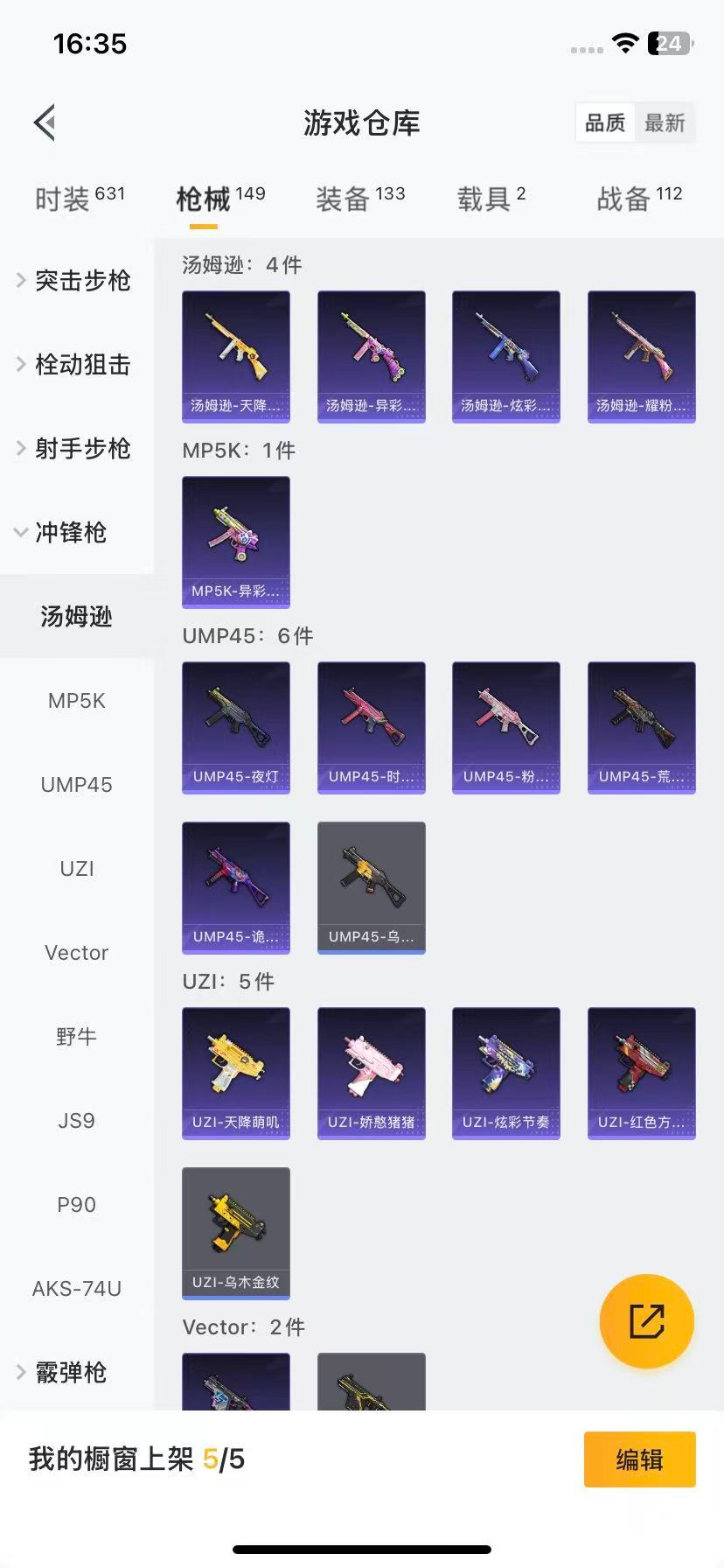
Task: Click the 编辑 button
Action: [x=639, y=1459]
